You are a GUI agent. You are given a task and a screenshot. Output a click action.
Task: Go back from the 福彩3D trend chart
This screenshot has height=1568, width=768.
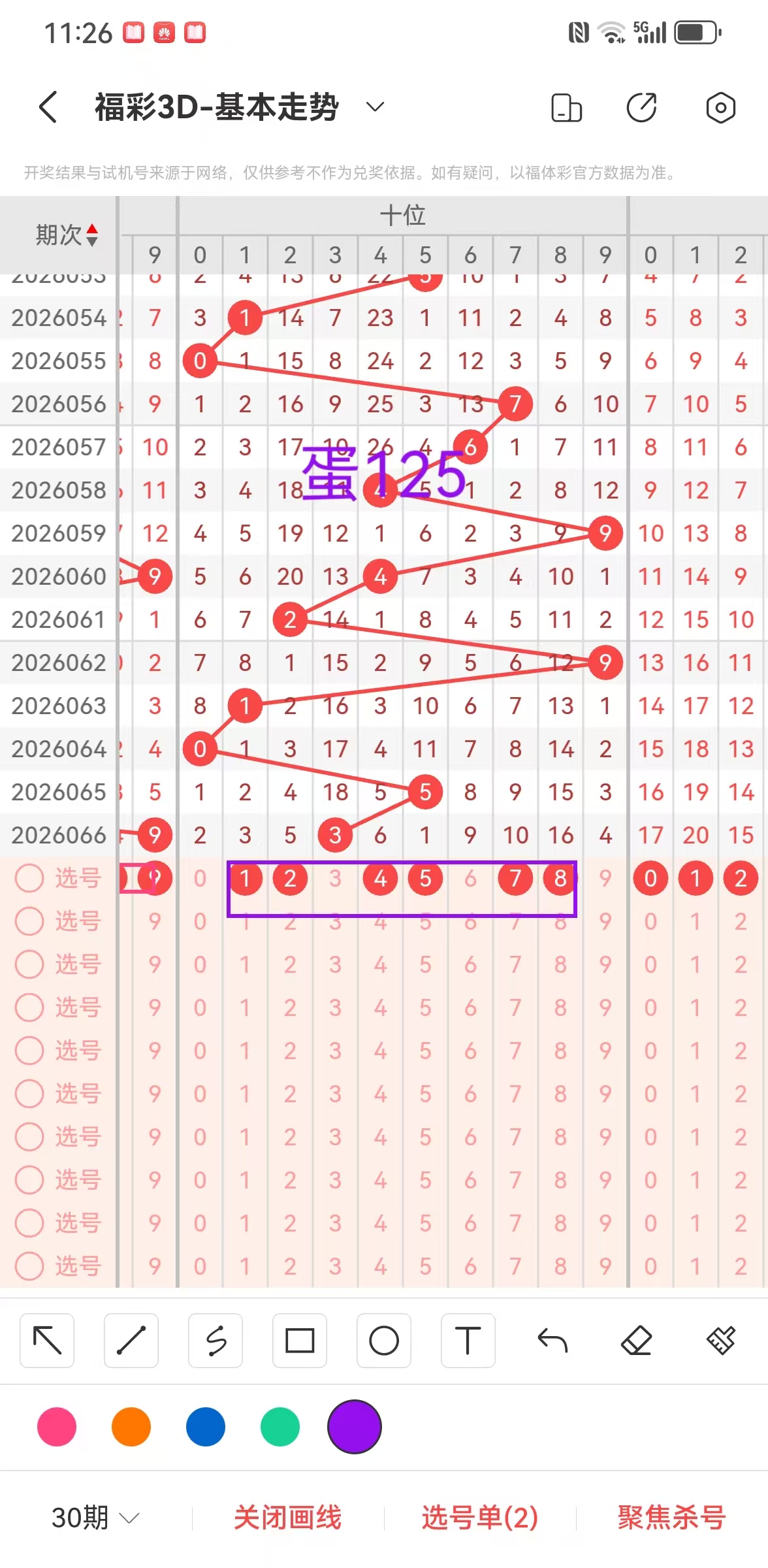coord(48,107)
